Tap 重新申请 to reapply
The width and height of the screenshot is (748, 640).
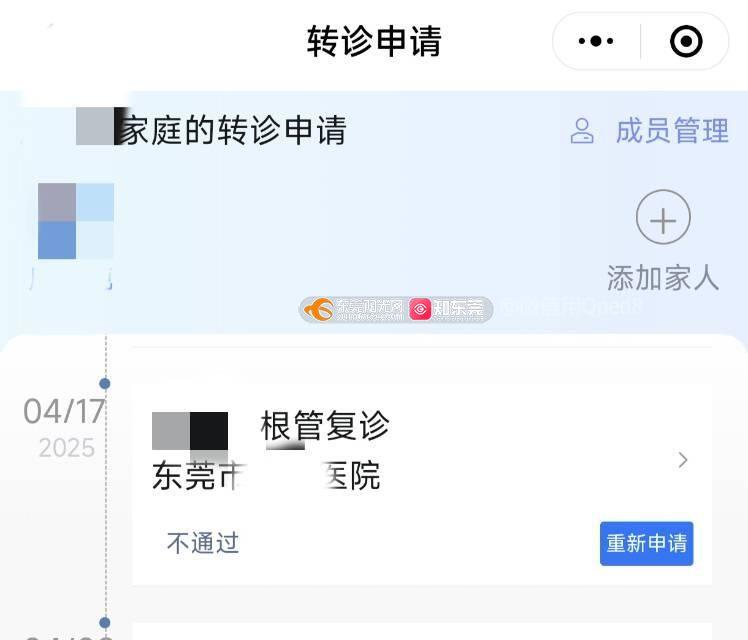point(646,543)
